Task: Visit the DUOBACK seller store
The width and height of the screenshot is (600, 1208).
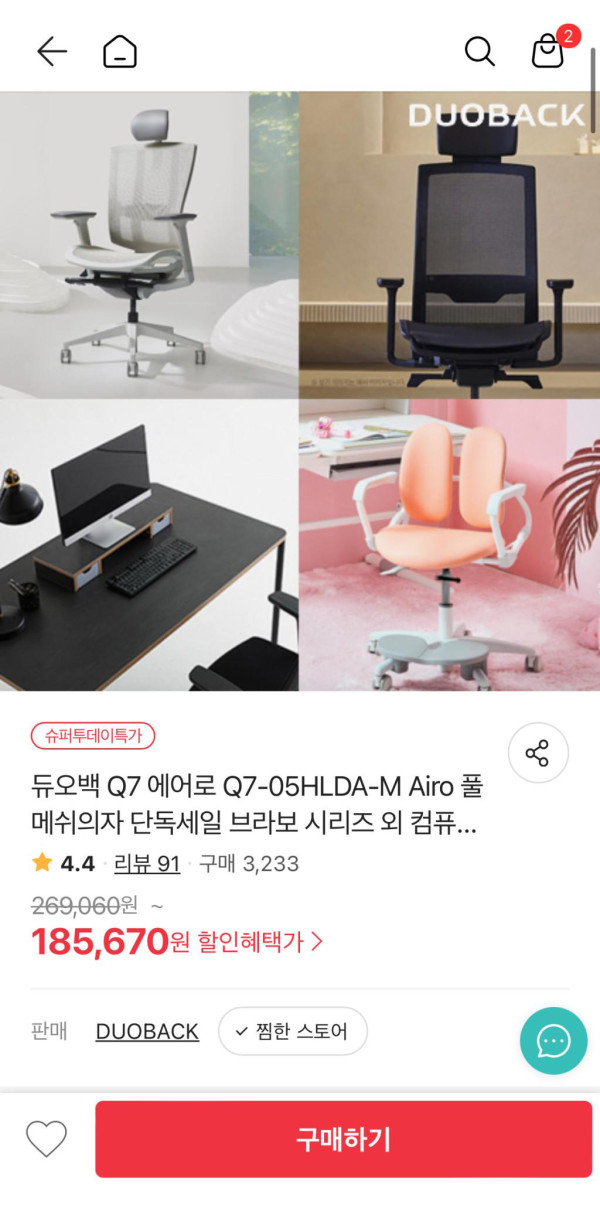Action: 147,1031
